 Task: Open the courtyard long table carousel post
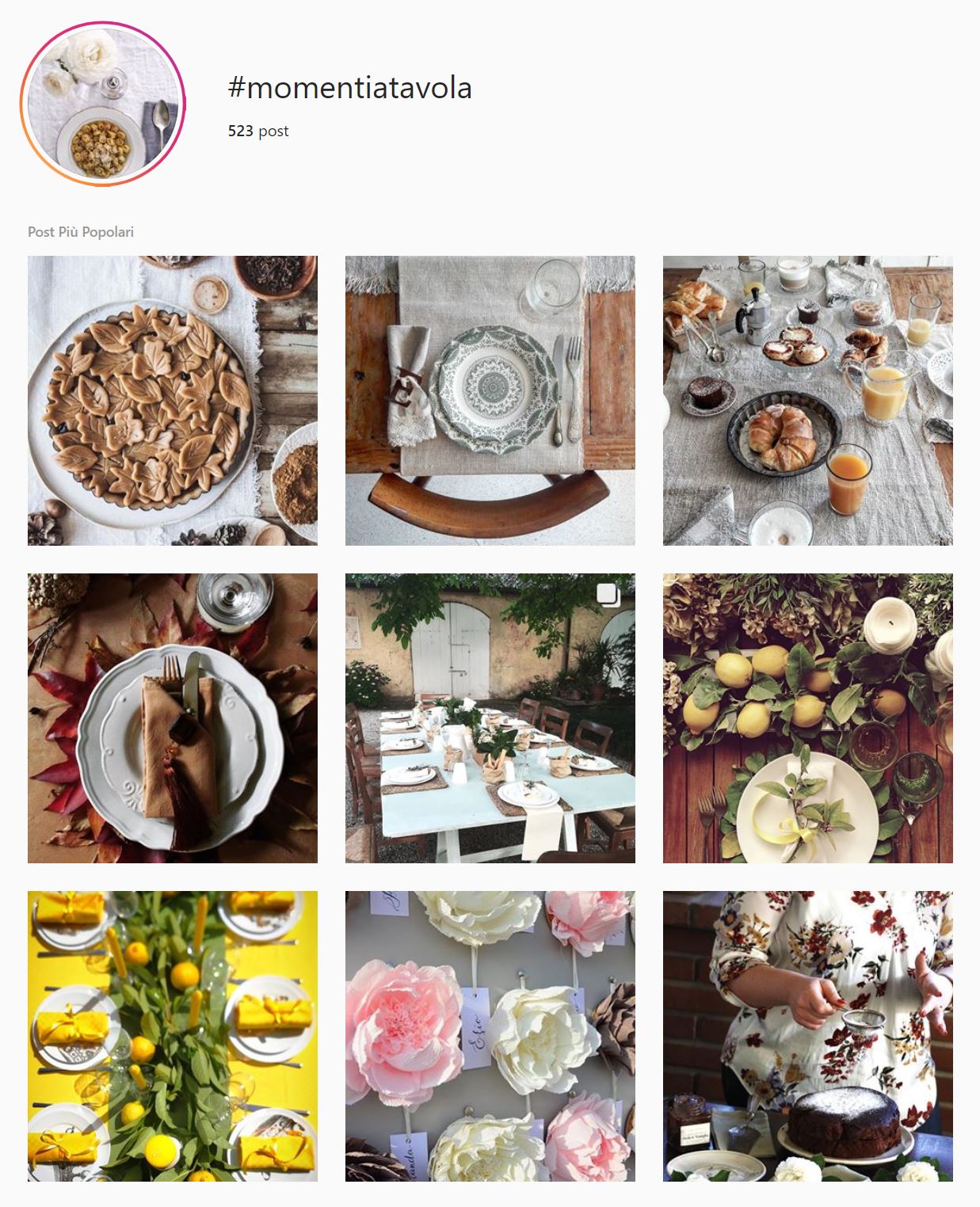click(x=490, y=718)
